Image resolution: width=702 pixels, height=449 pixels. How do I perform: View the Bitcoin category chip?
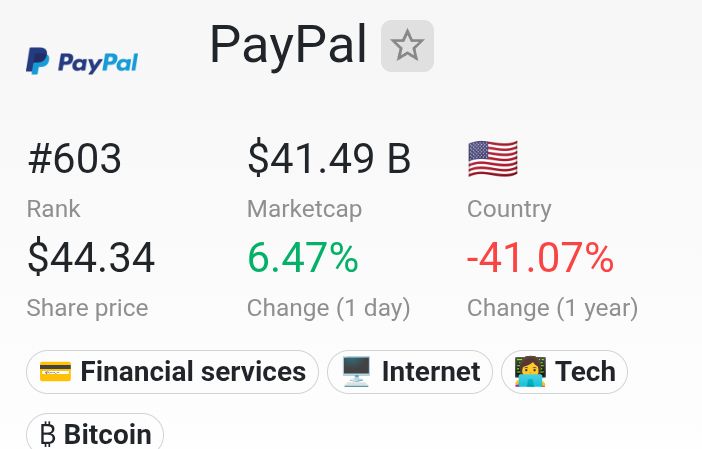[x=95, y=433]
